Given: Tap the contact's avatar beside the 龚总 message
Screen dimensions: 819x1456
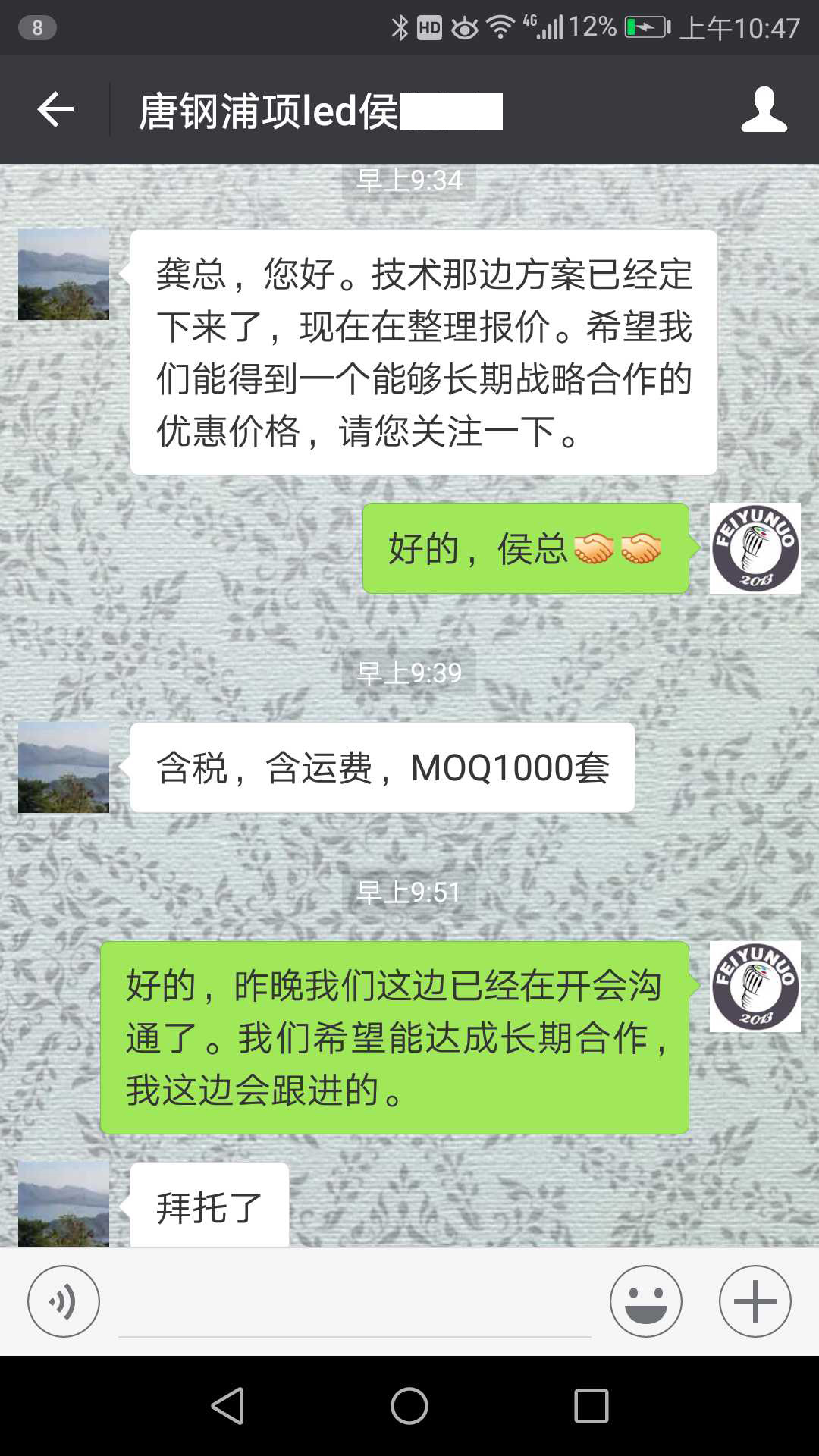Looking at the screenshot, I should coord(64,275).
